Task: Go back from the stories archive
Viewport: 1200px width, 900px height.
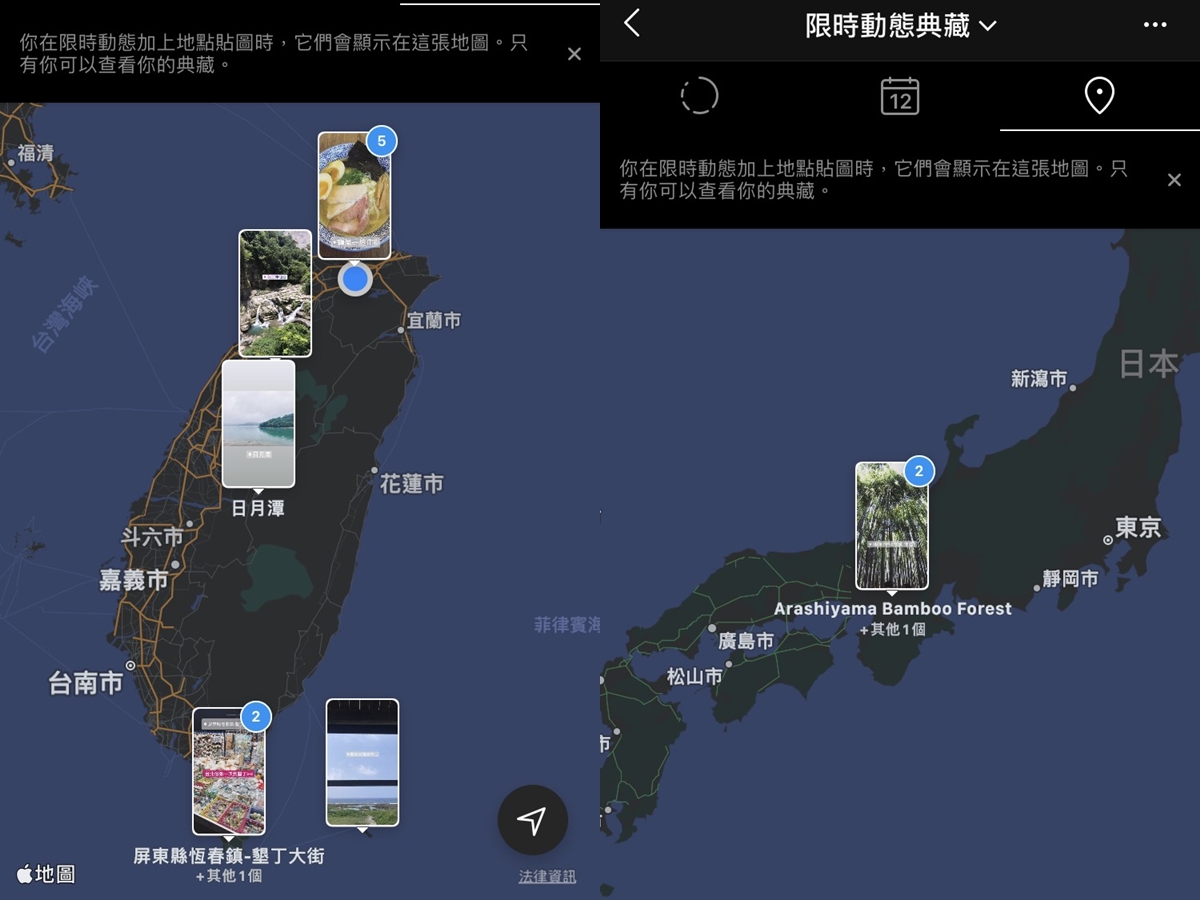Action: point(631,23)
